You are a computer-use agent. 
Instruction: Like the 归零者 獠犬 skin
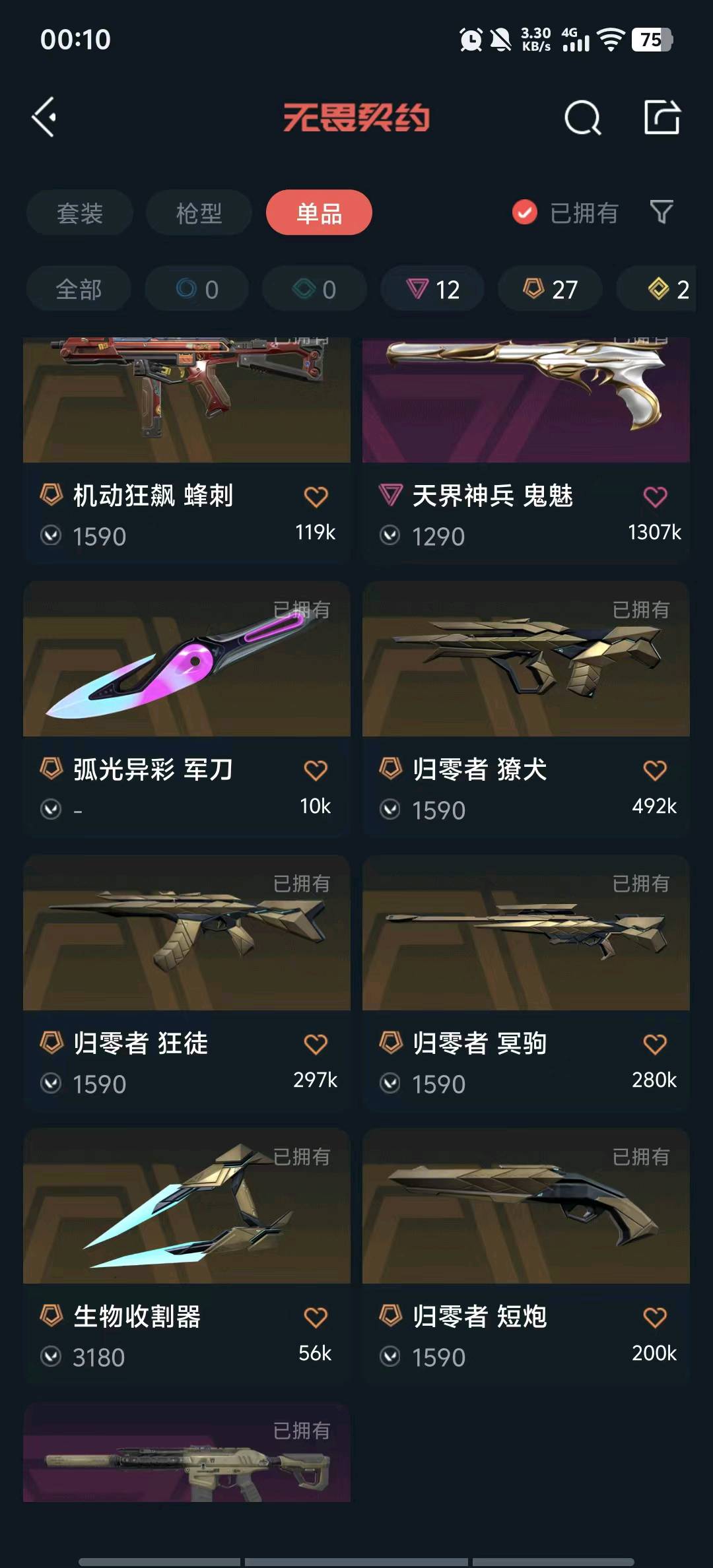pyautogui.click(x=655, y=770)
